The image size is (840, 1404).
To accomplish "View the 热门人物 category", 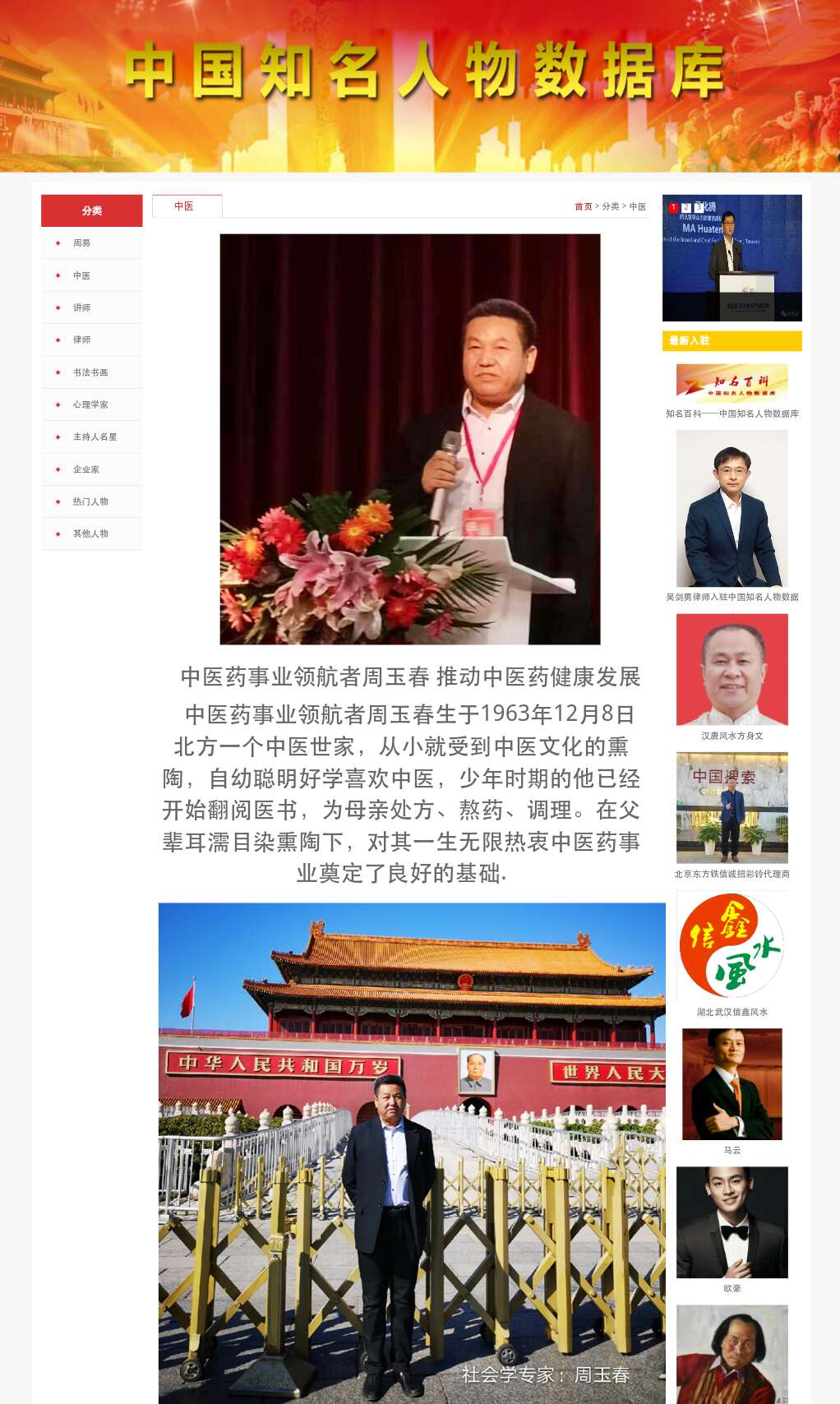I will (x=90, y=501).
